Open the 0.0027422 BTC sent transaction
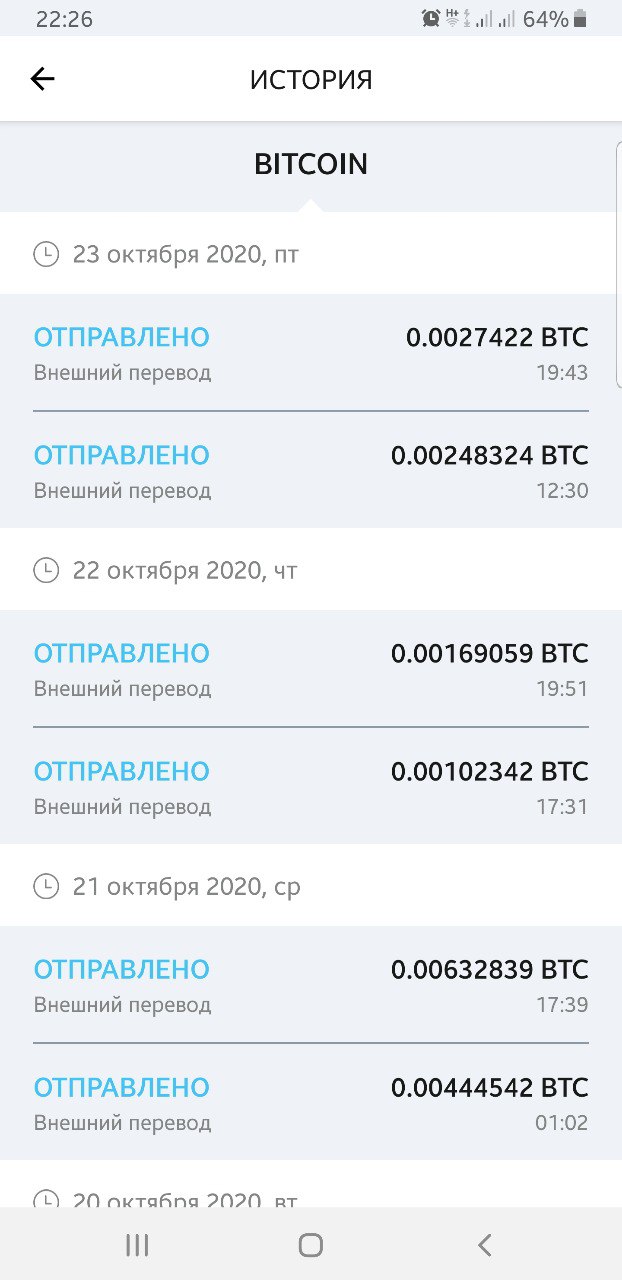The height and width of the screenshot is (1280, 622). pyautogui.click(x=310, y=353)
